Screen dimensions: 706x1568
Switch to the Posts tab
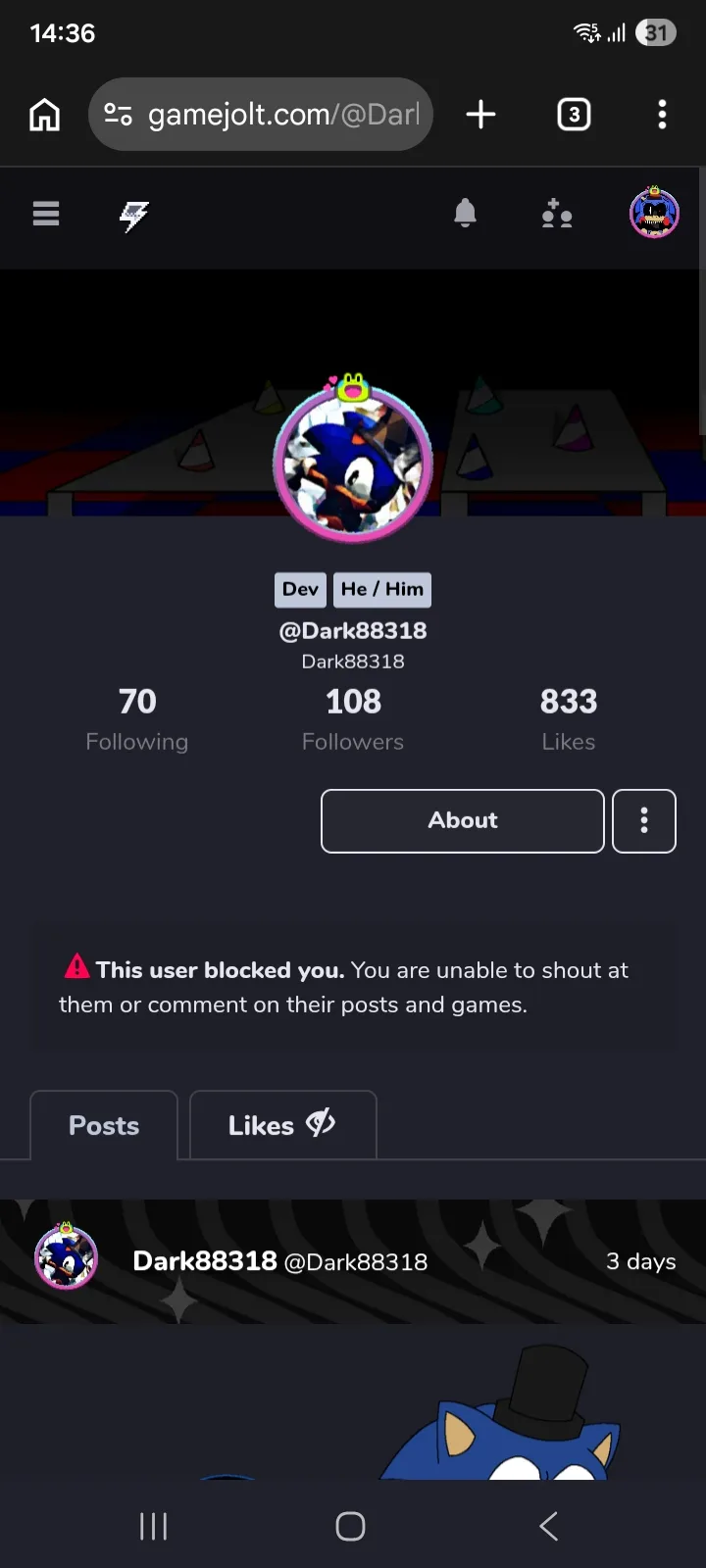(x=104, y=1126)
